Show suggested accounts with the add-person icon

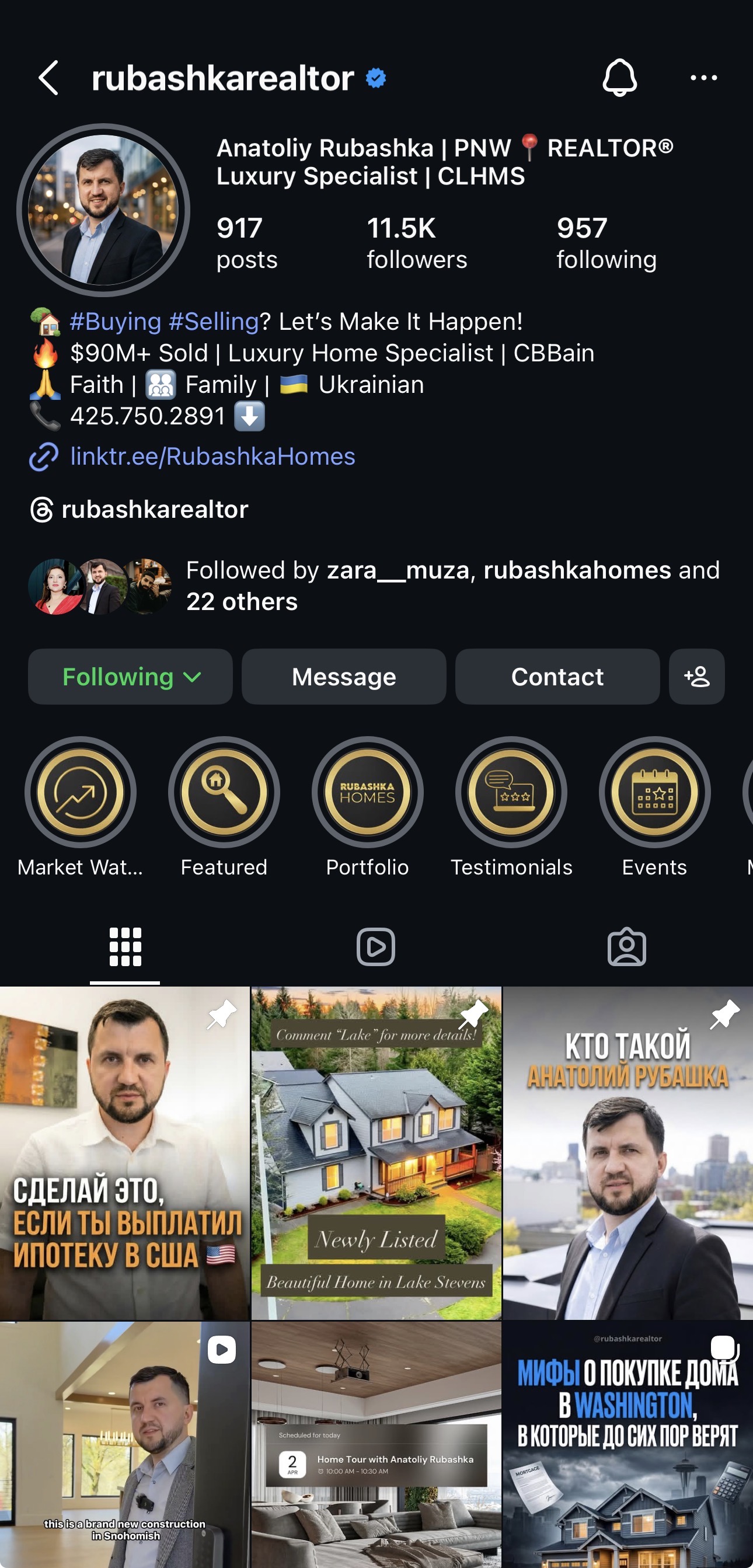click(696, 677)
